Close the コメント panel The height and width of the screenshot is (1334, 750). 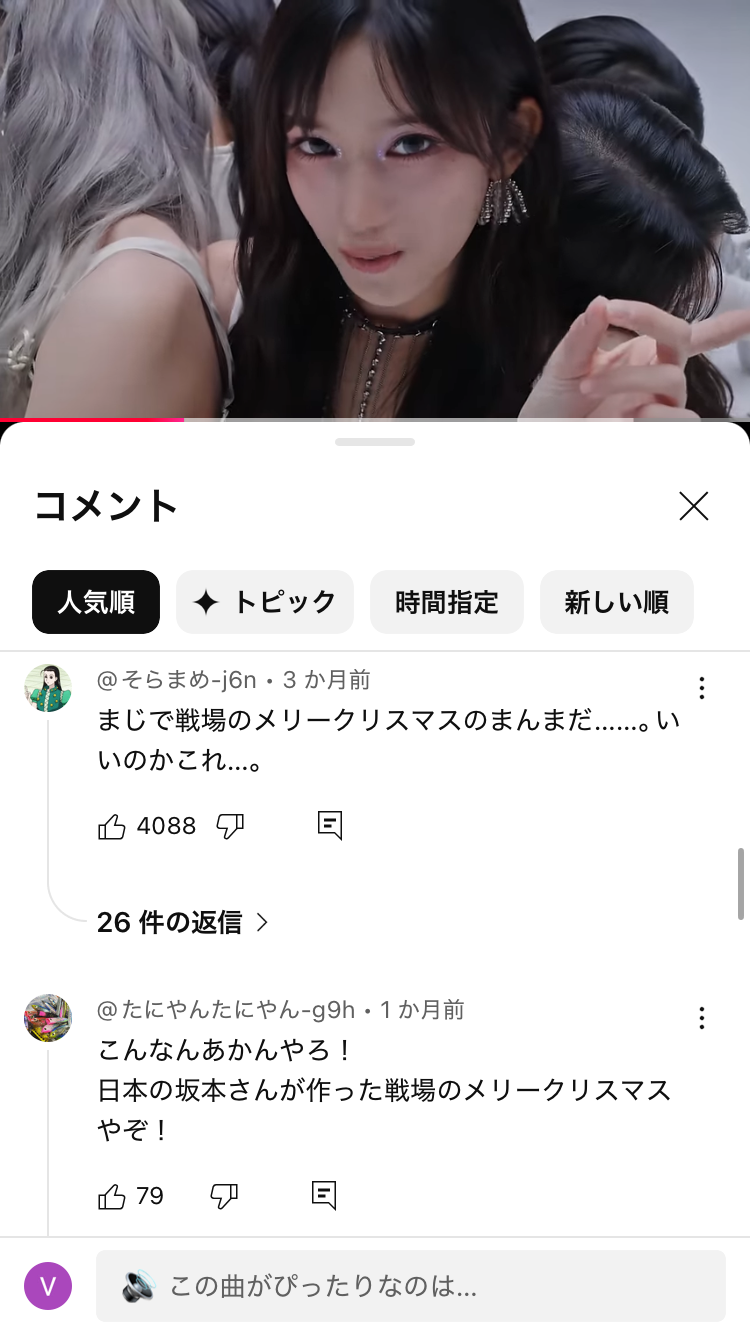693,506
